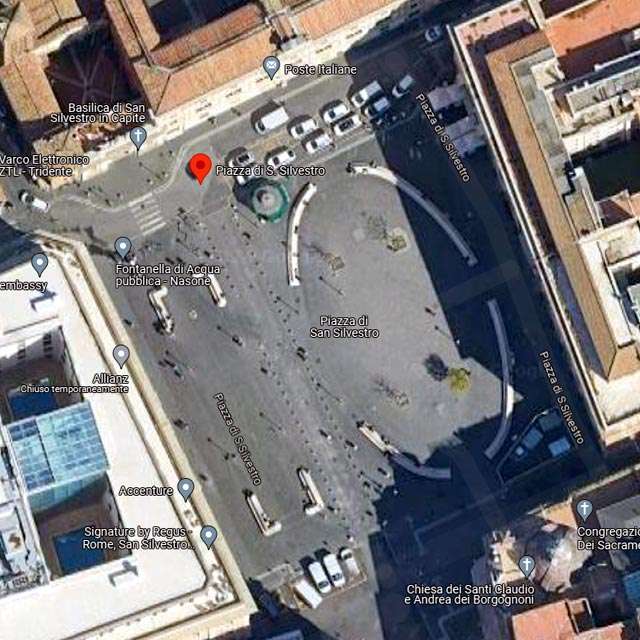Select the Accenture map pin
The width and height of the screenshot is (640, 640).
point(185,489)
